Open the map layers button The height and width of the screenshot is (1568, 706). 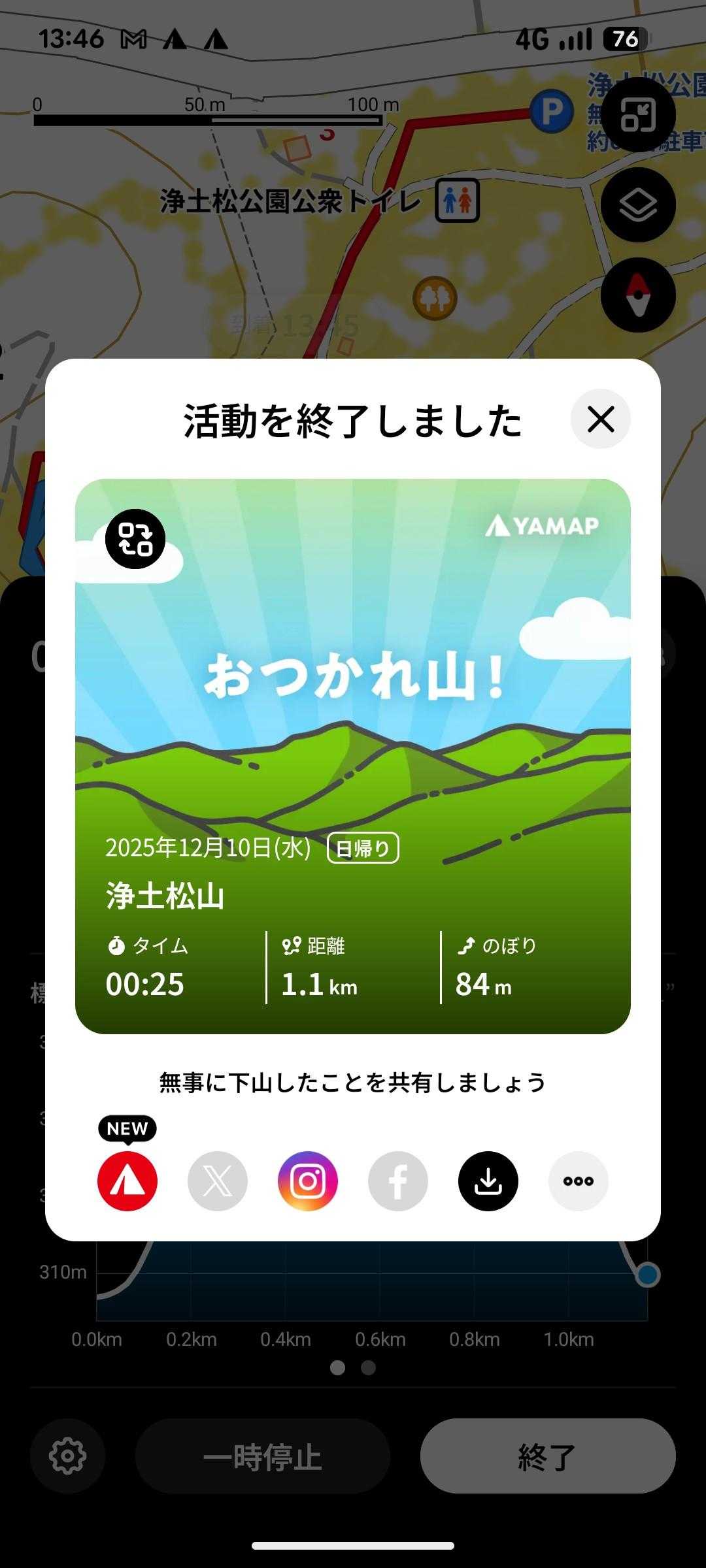(x=638, y=205)
